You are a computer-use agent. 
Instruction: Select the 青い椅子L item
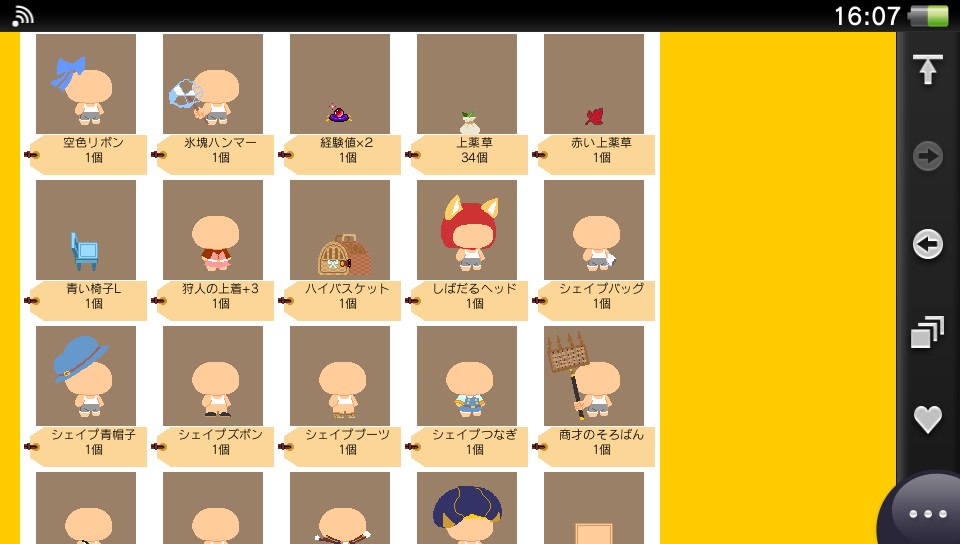pyautogui.click(x=86, y=230)
